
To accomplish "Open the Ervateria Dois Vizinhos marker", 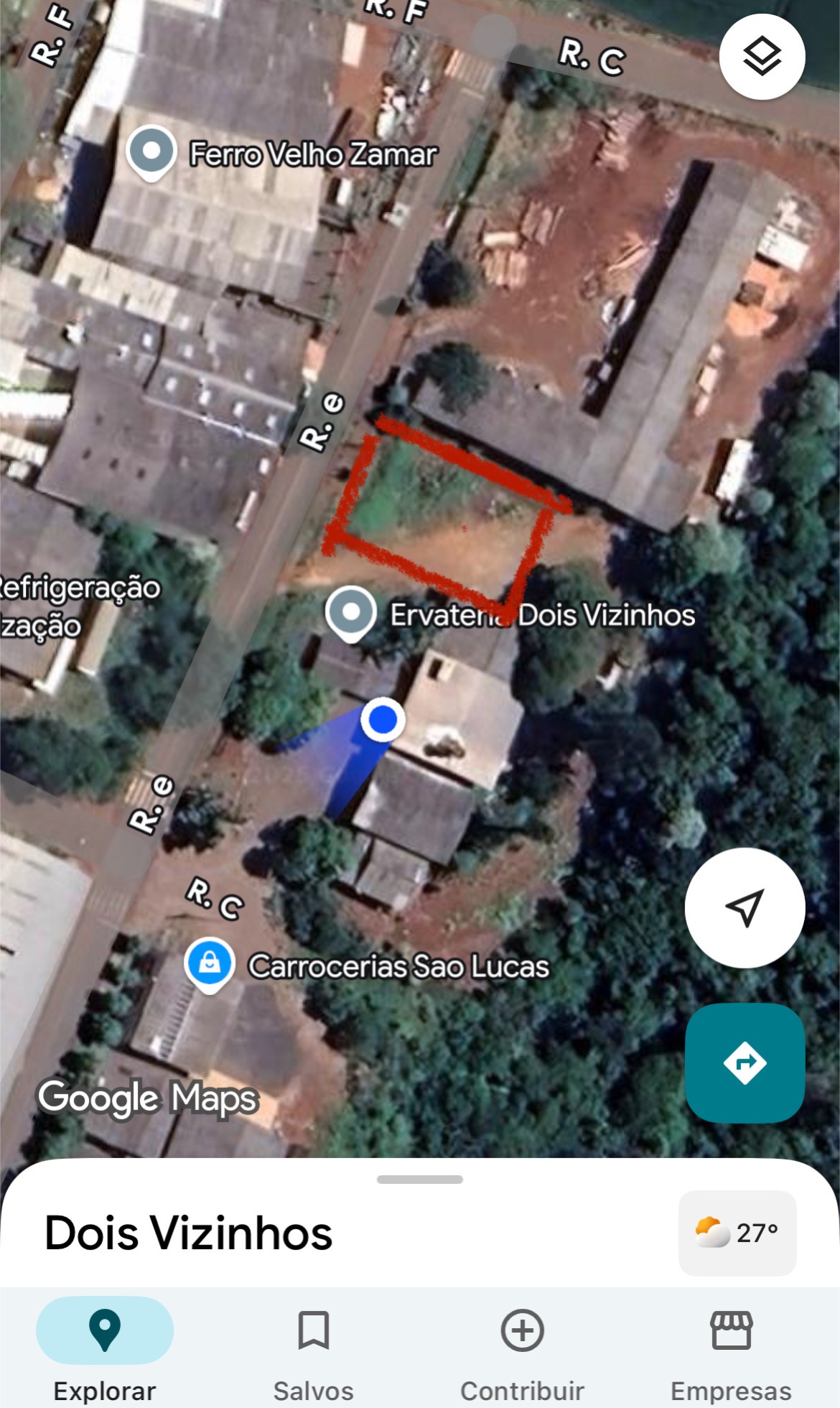I will tap(350, 613).
